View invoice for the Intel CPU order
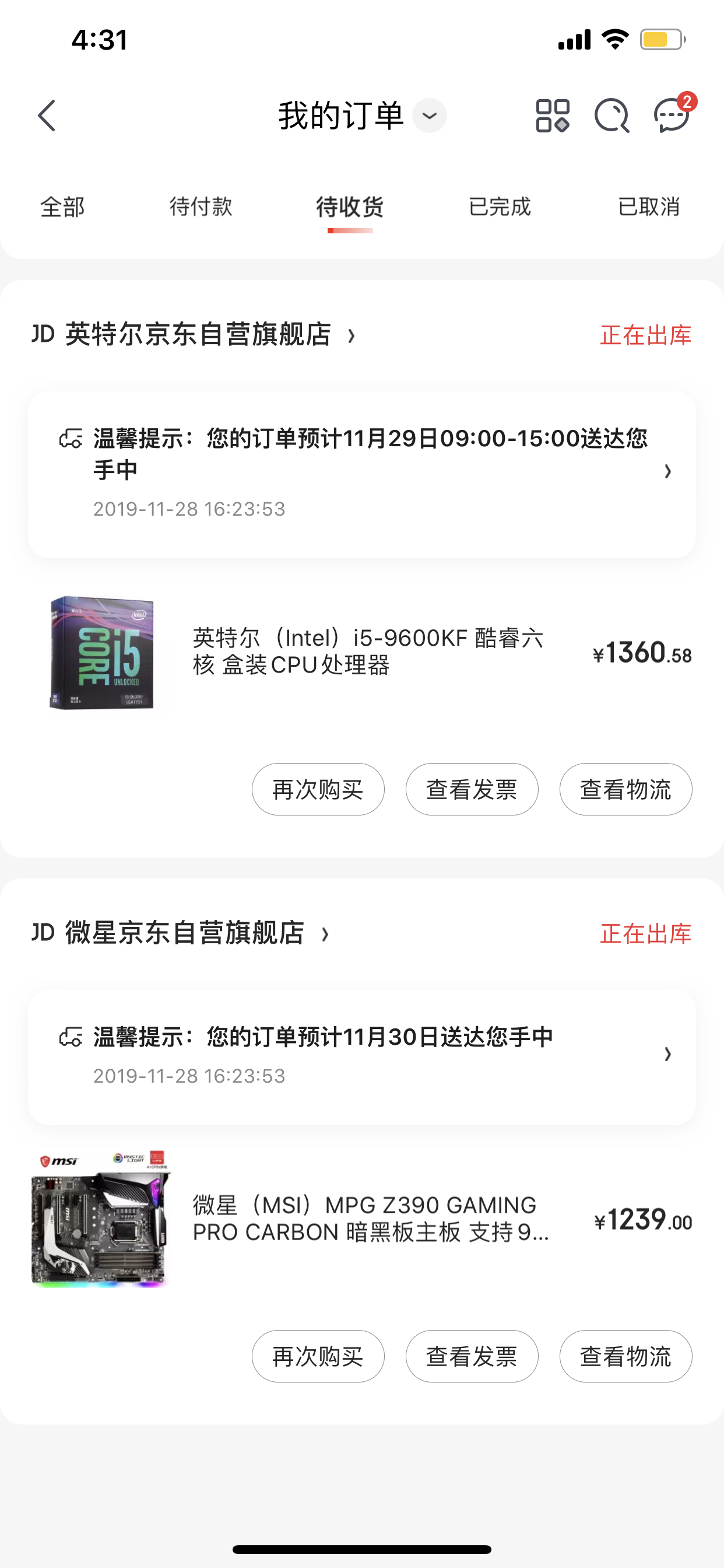The width and height of the screenshot is (724, 1568). pyautogui.click(x=472, y=789)
